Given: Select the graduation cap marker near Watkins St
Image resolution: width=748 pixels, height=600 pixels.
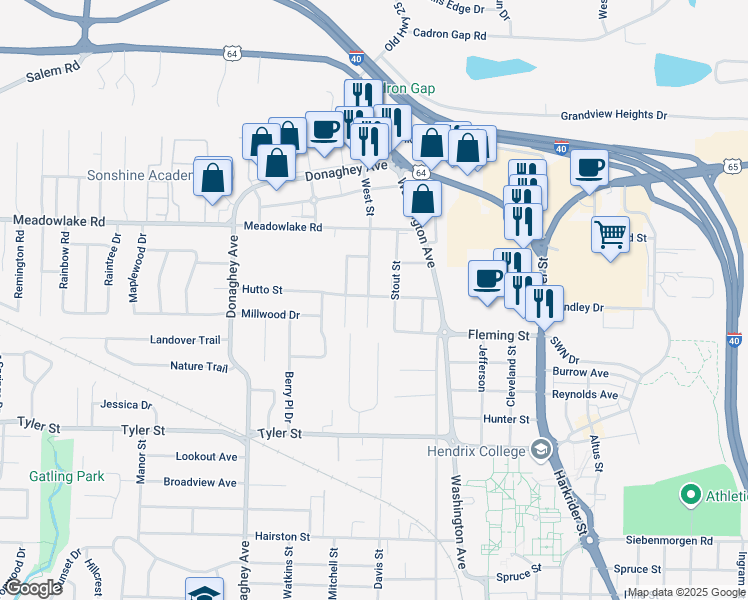Looking at the screenshot, I should coord(204,590).
